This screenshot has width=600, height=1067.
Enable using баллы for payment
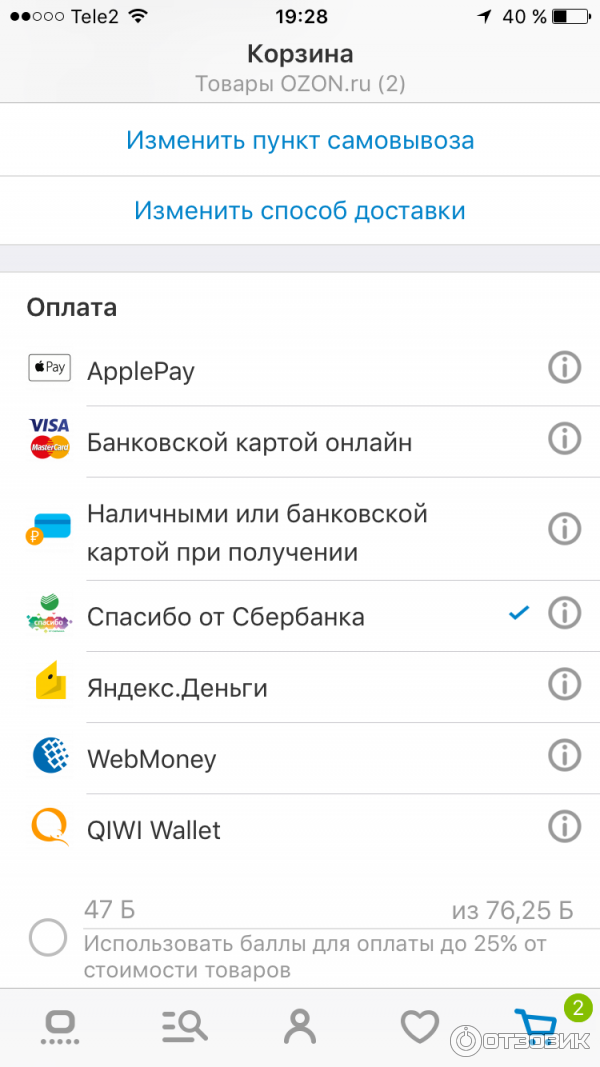coord(48,938)
